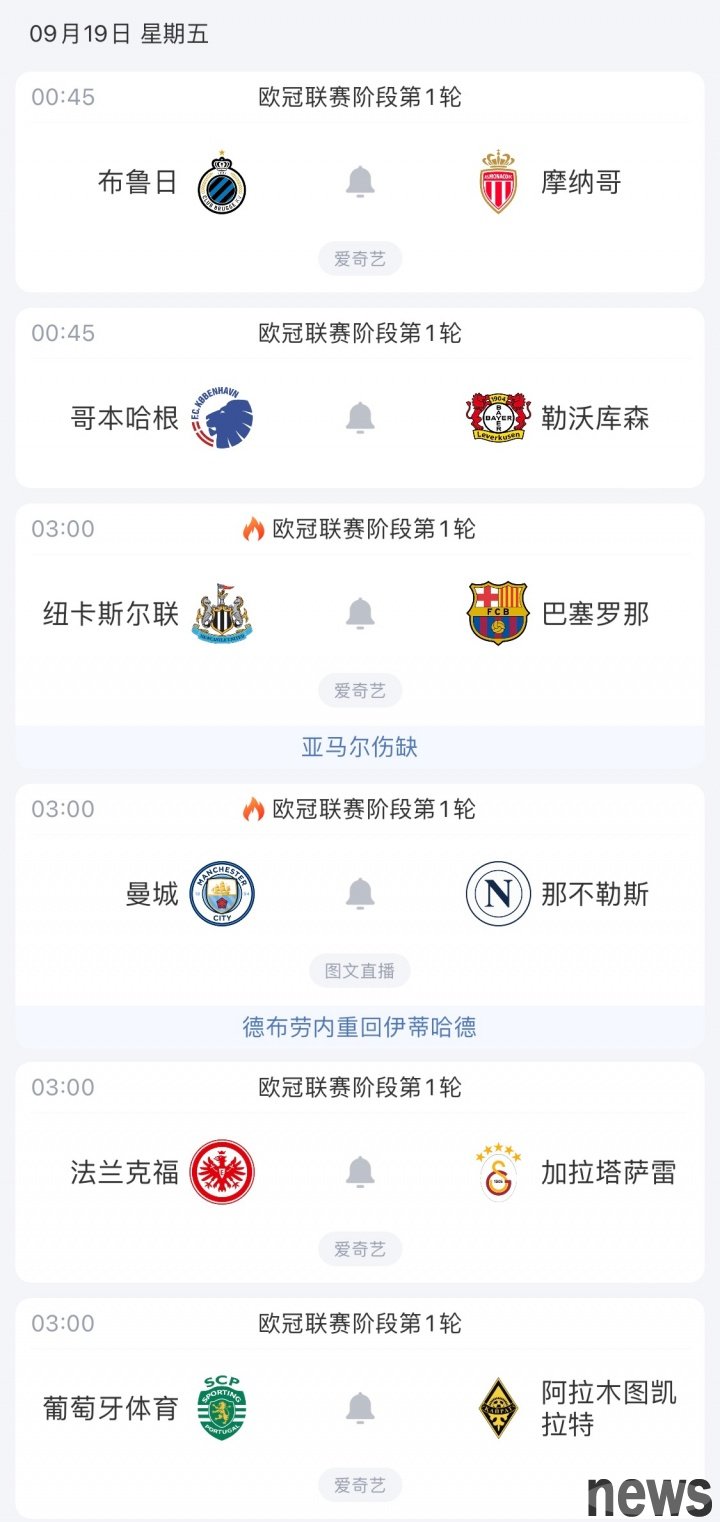Tap the 图文直播 chip under the 曼城 match
Image resolution: width=720 pixels, height=1522 pixels.
(360, 970)
